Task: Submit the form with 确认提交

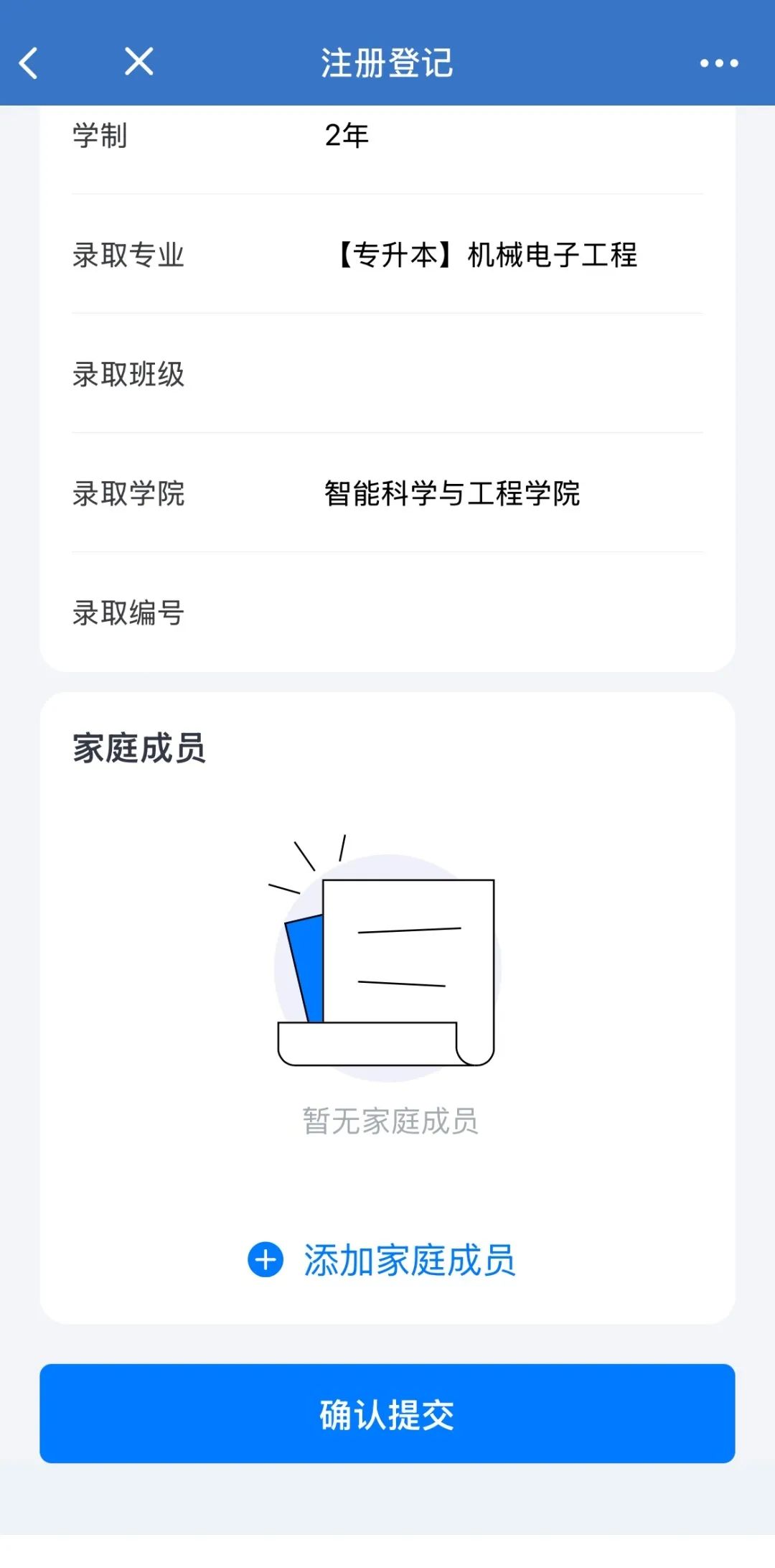Action: click(387, 1414)
